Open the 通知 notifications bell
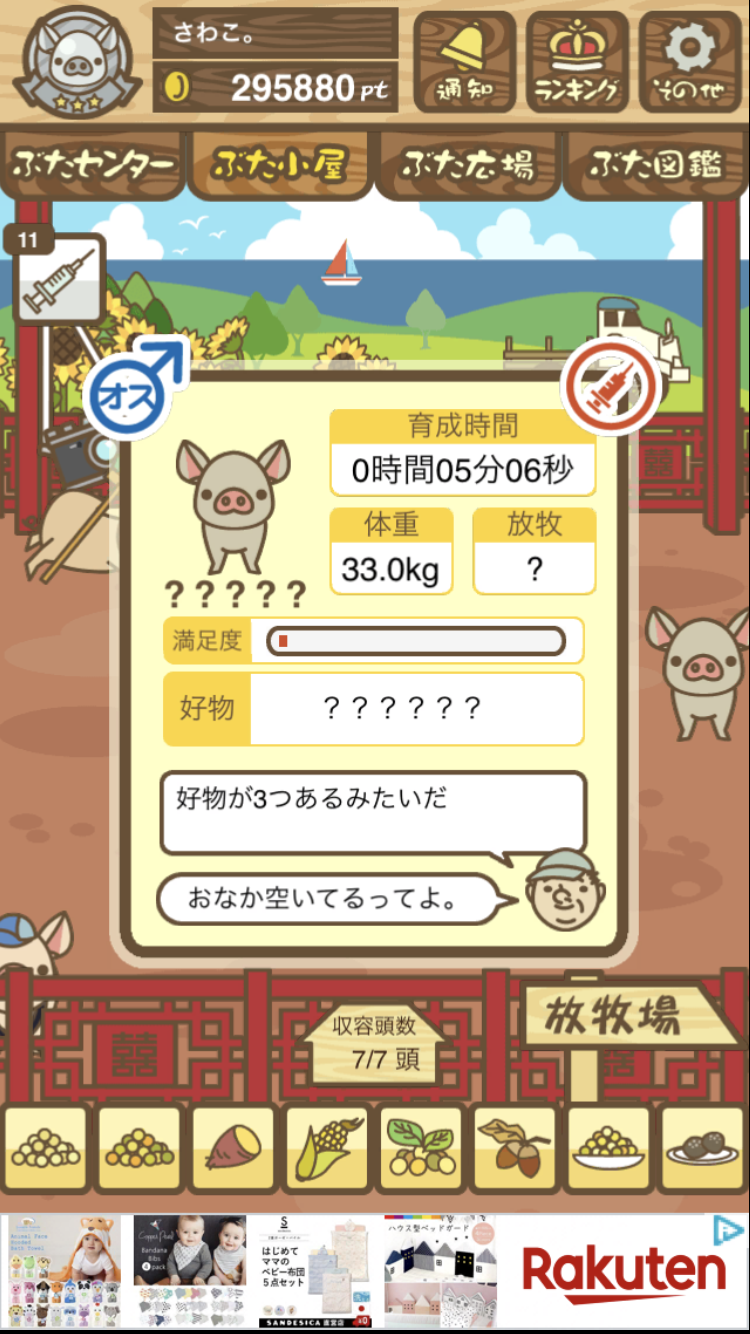 pos(464,60)
